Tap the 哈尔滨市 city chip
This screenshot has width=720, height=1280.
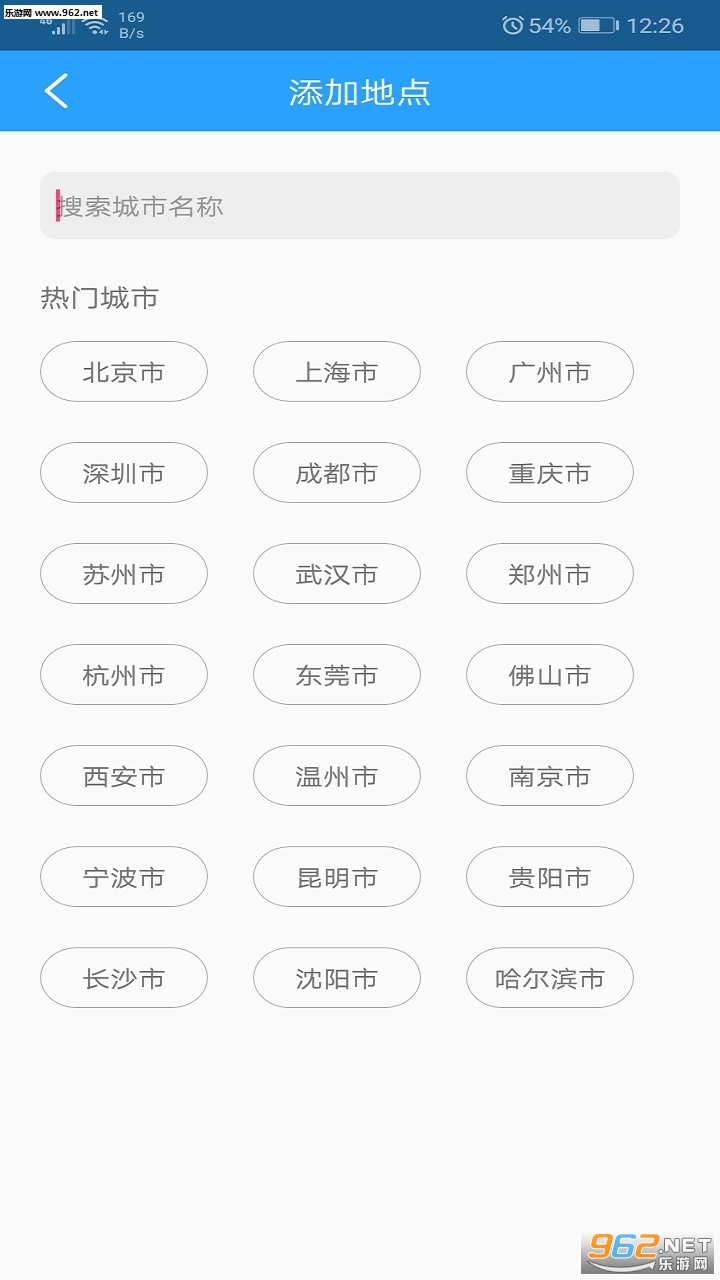pos(550,978)
